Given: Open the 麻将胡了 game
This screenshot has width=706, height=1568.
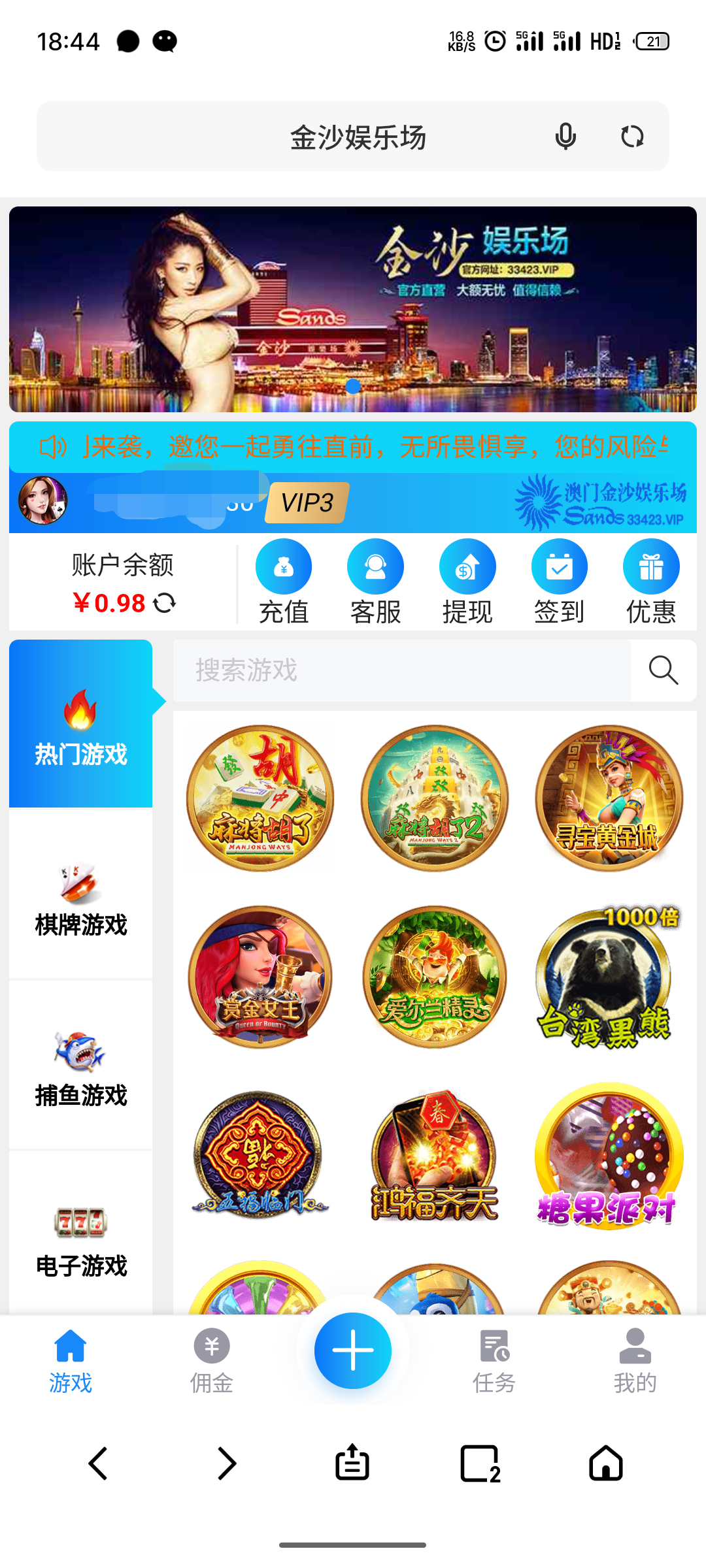Looking at the screenshot, I should (x=260, y=798).
